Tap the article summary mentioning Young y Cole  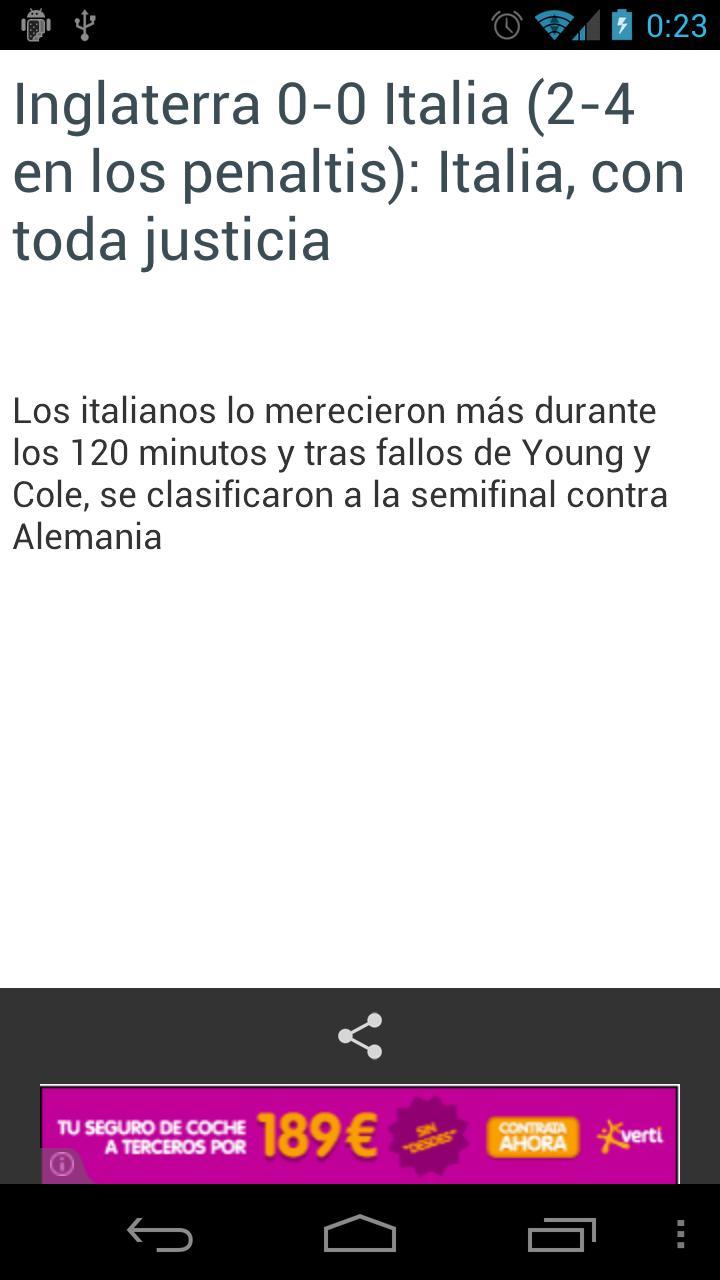pos(340,470)
